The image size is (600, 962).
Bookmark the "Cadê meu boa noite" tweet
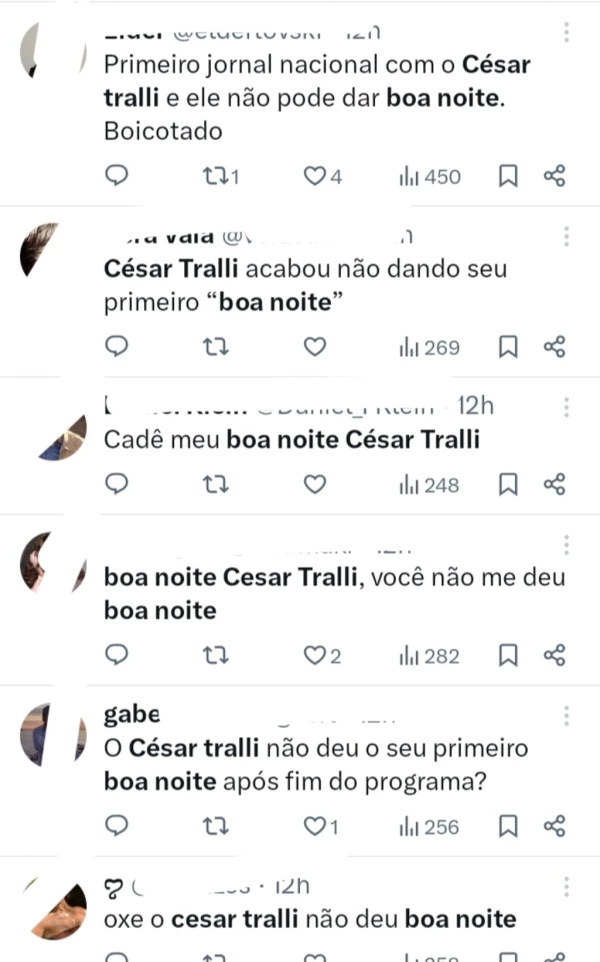(508, 485)
